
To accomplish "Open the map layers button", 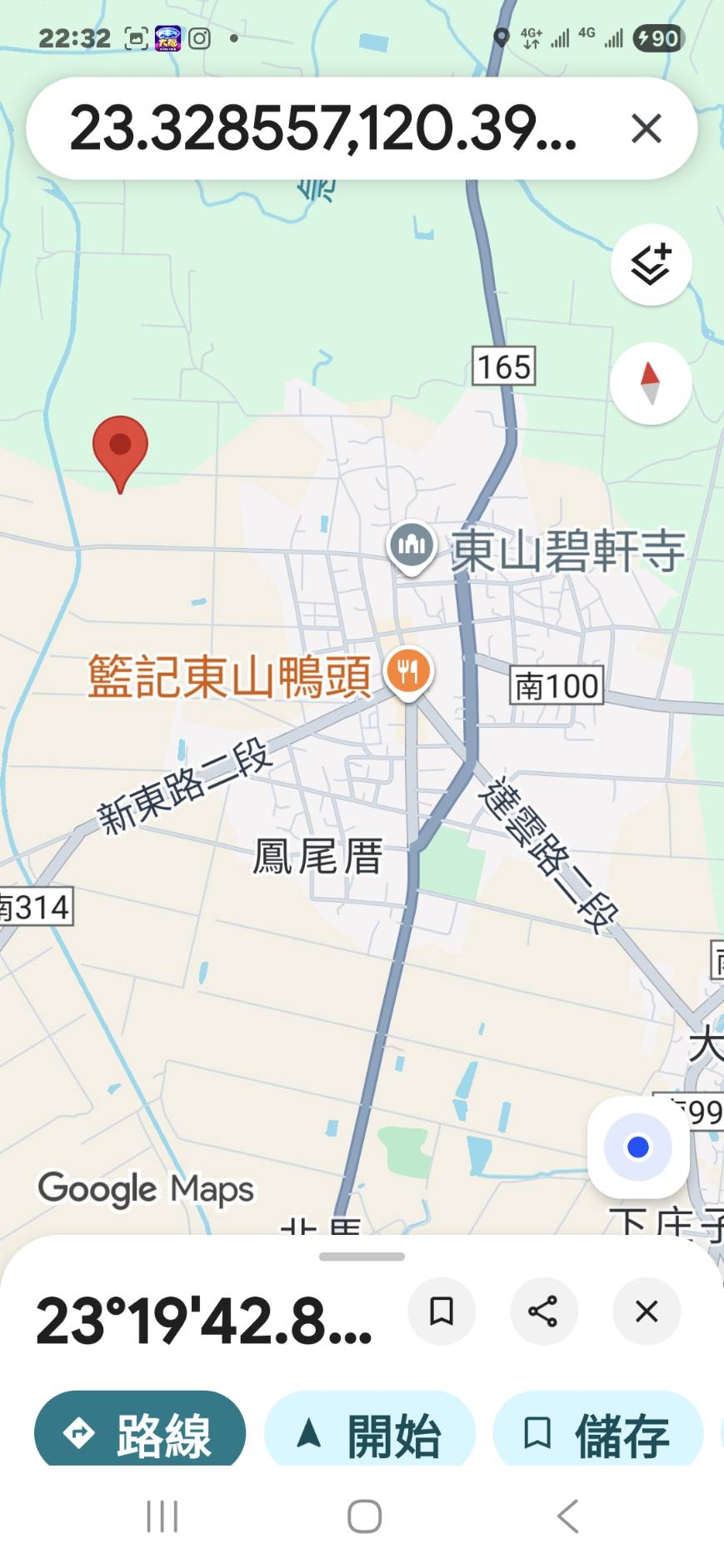I will [651, 265].
